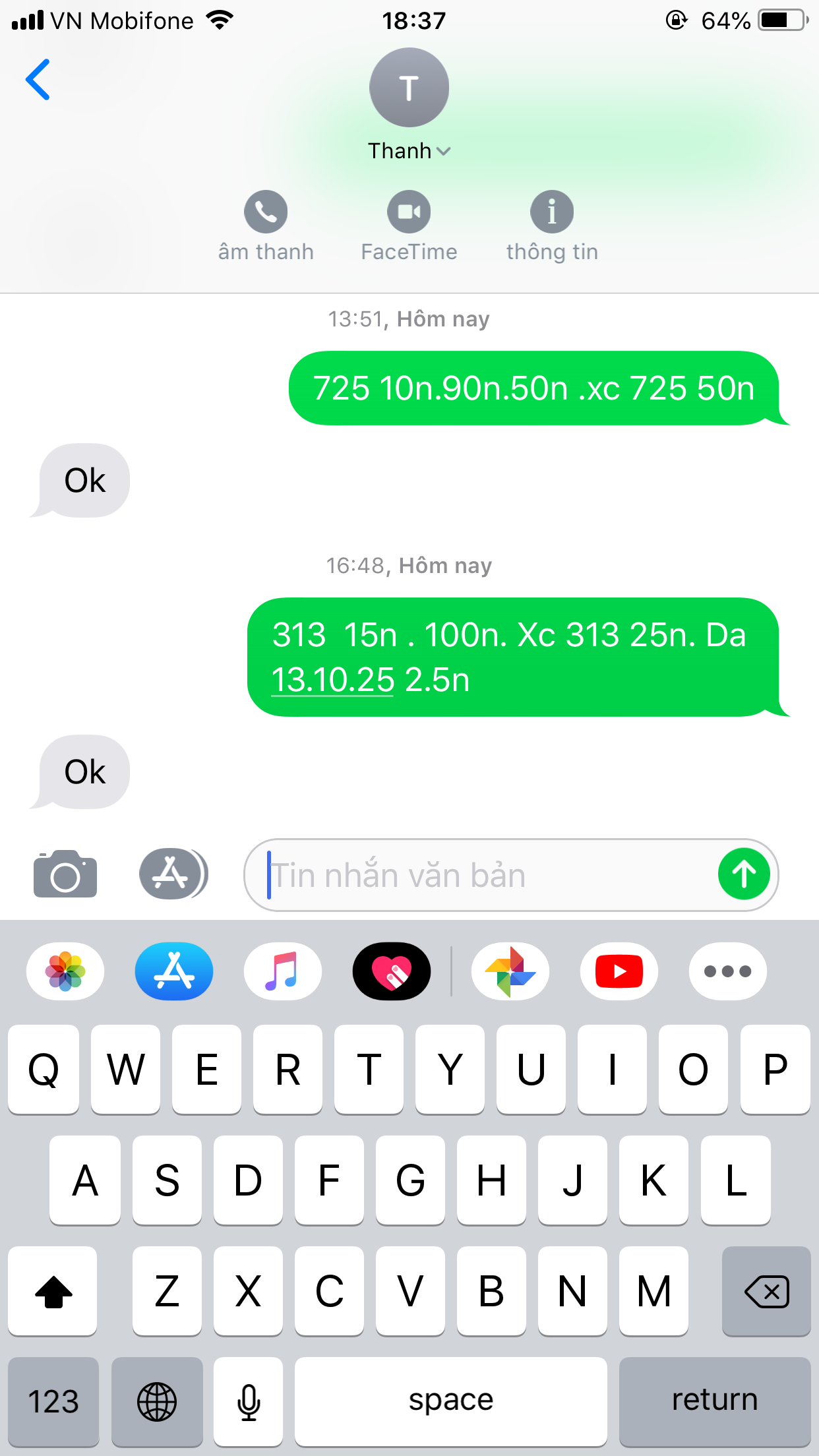This screenshot has height=1456, width=819.
Task: Open the camera to attach photo
Action: click(x=65, y=874)
